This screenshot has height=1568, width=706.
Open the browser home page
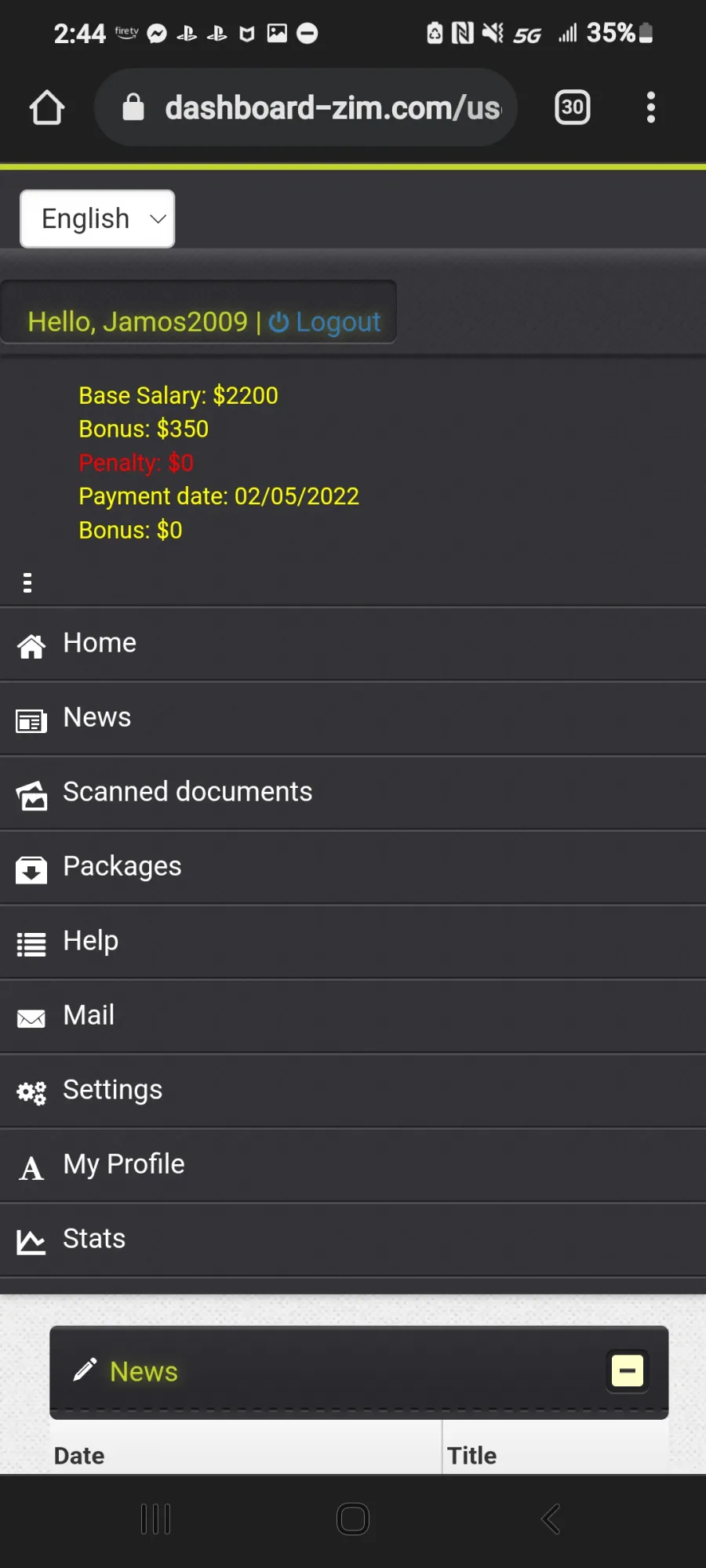[x=47, y=107]
